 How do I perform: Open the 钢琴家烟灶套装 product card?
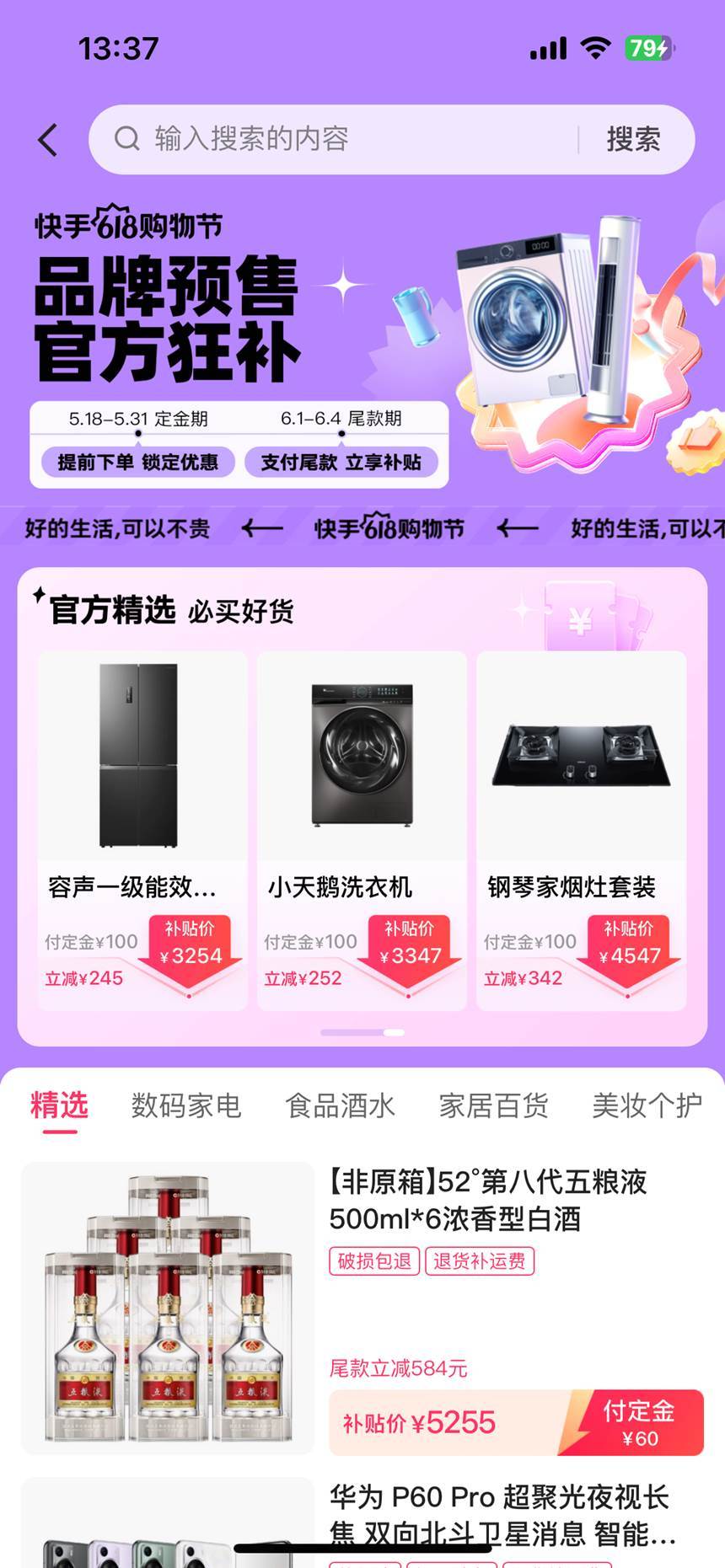[x=581, y=830]
